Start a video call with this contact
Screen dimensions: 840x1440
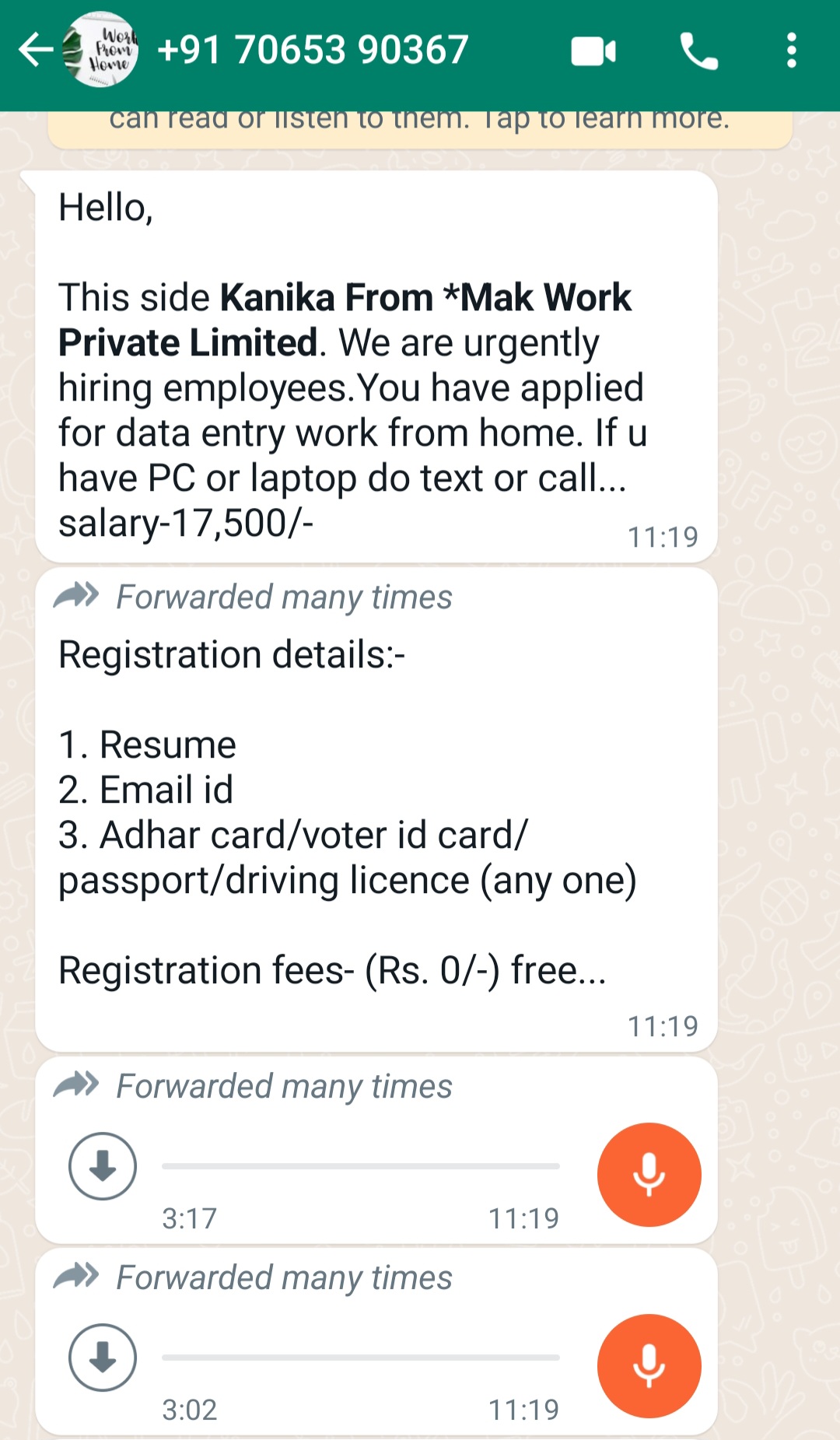(x=593, y=51)
